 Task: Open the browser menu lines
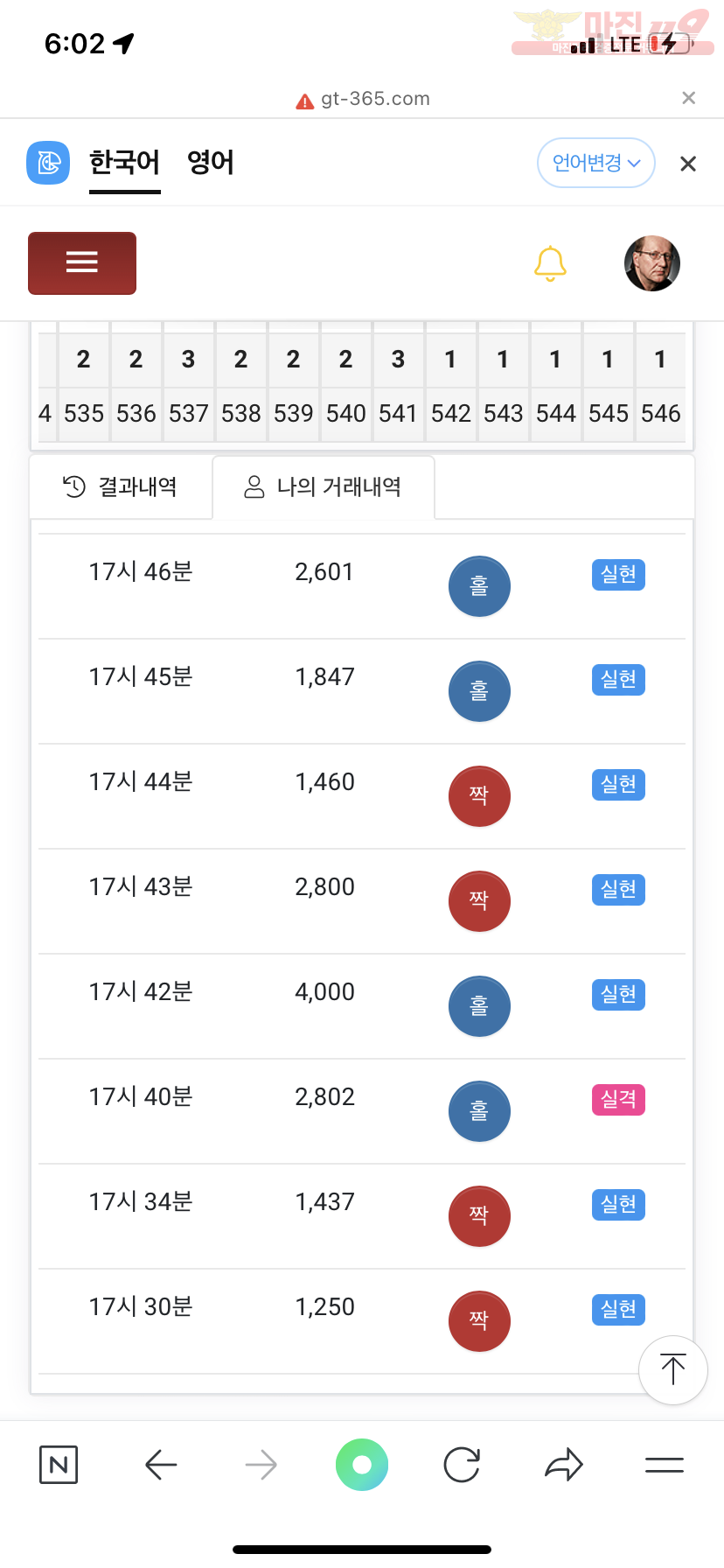click(x=665, y=1465)
